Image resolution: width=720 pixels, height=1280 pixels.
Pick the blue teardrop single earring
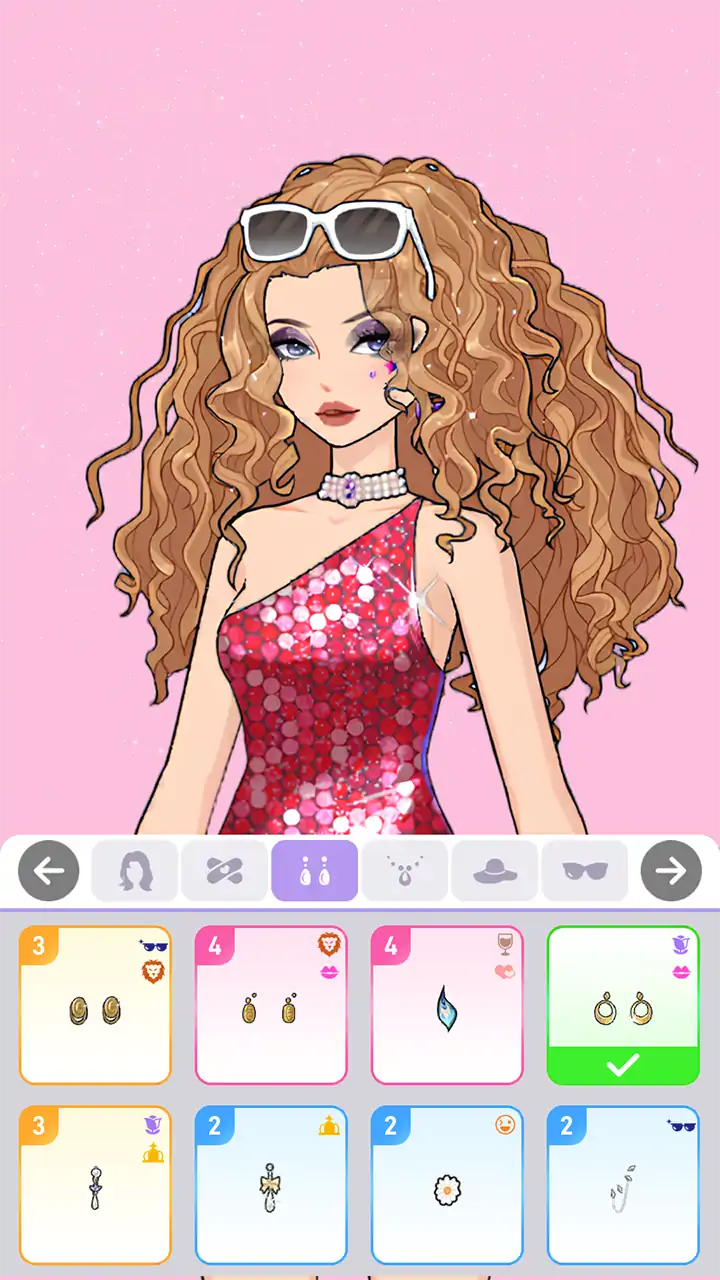click(x=447, y=1005)
